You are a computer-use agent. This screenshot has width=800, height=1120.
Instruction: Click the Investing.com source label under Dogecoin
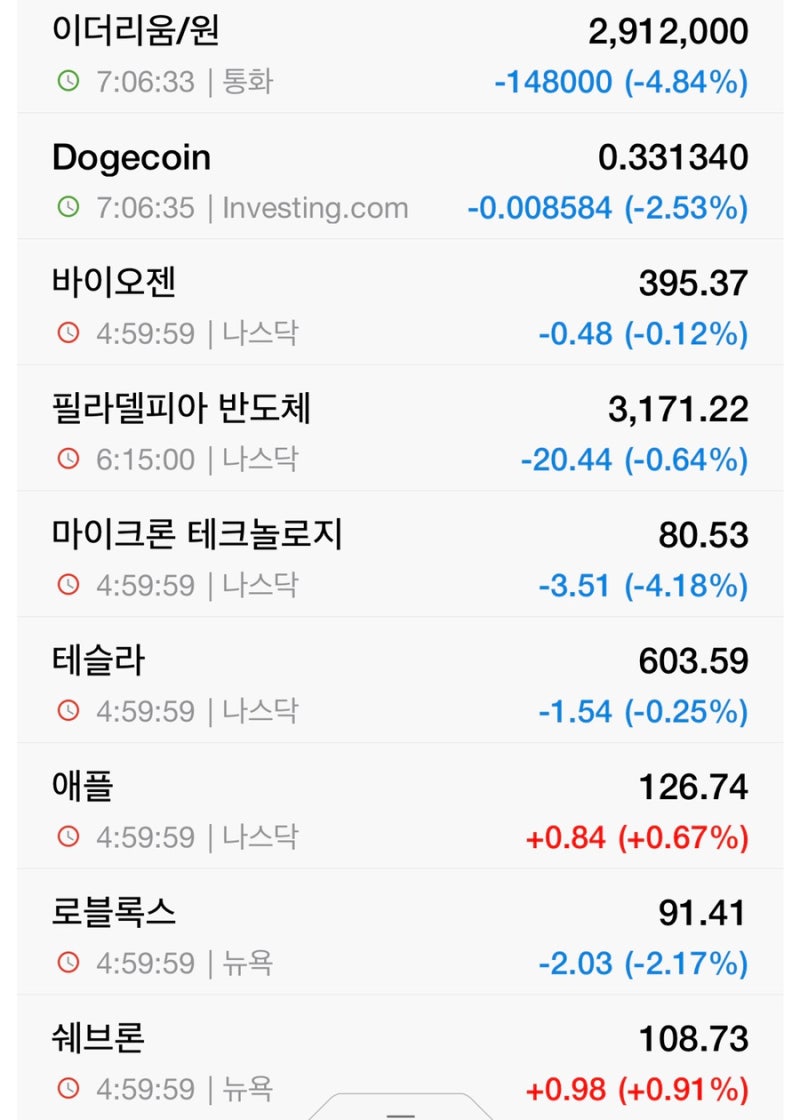click(315, 208)
